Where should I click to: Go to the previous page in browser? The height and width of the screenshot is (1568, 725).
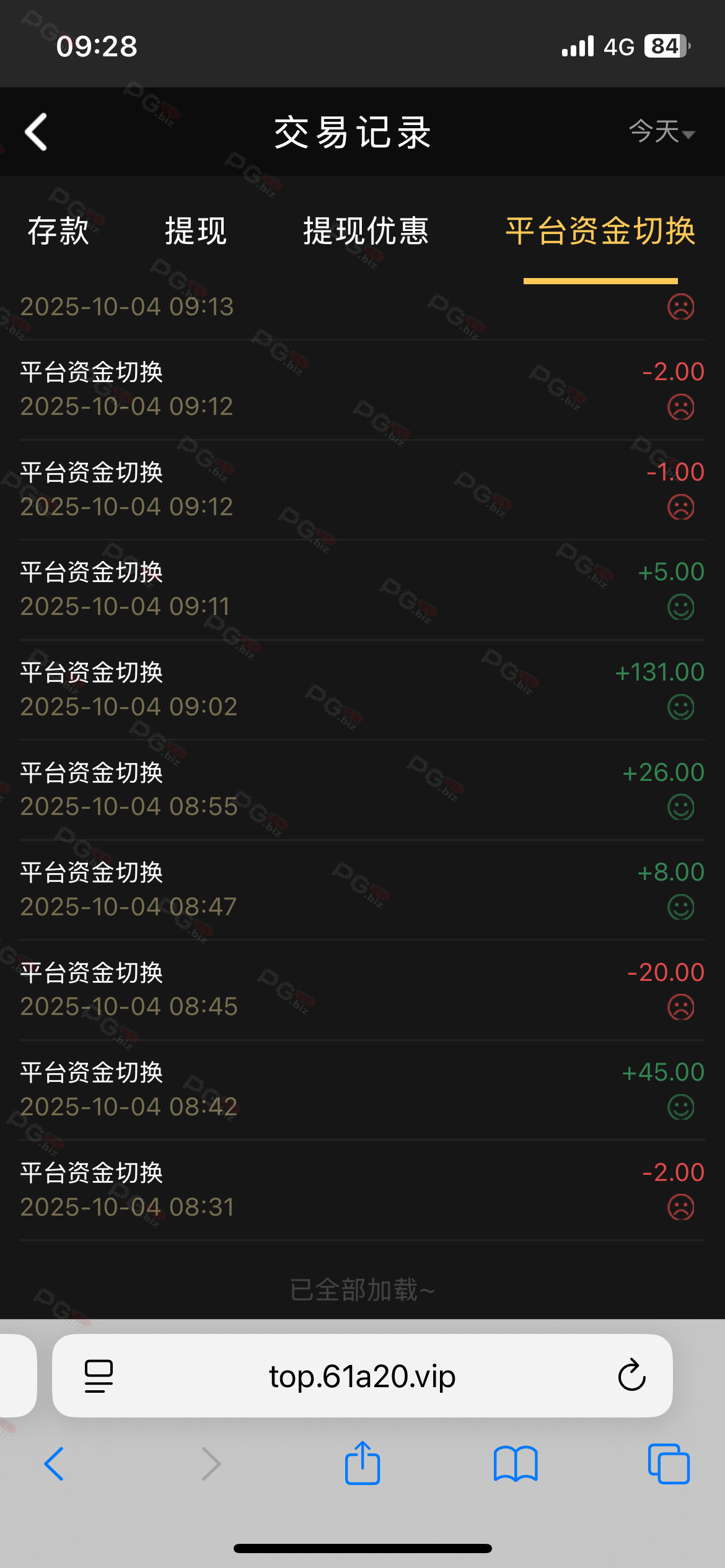click(x=55, y=1464)
